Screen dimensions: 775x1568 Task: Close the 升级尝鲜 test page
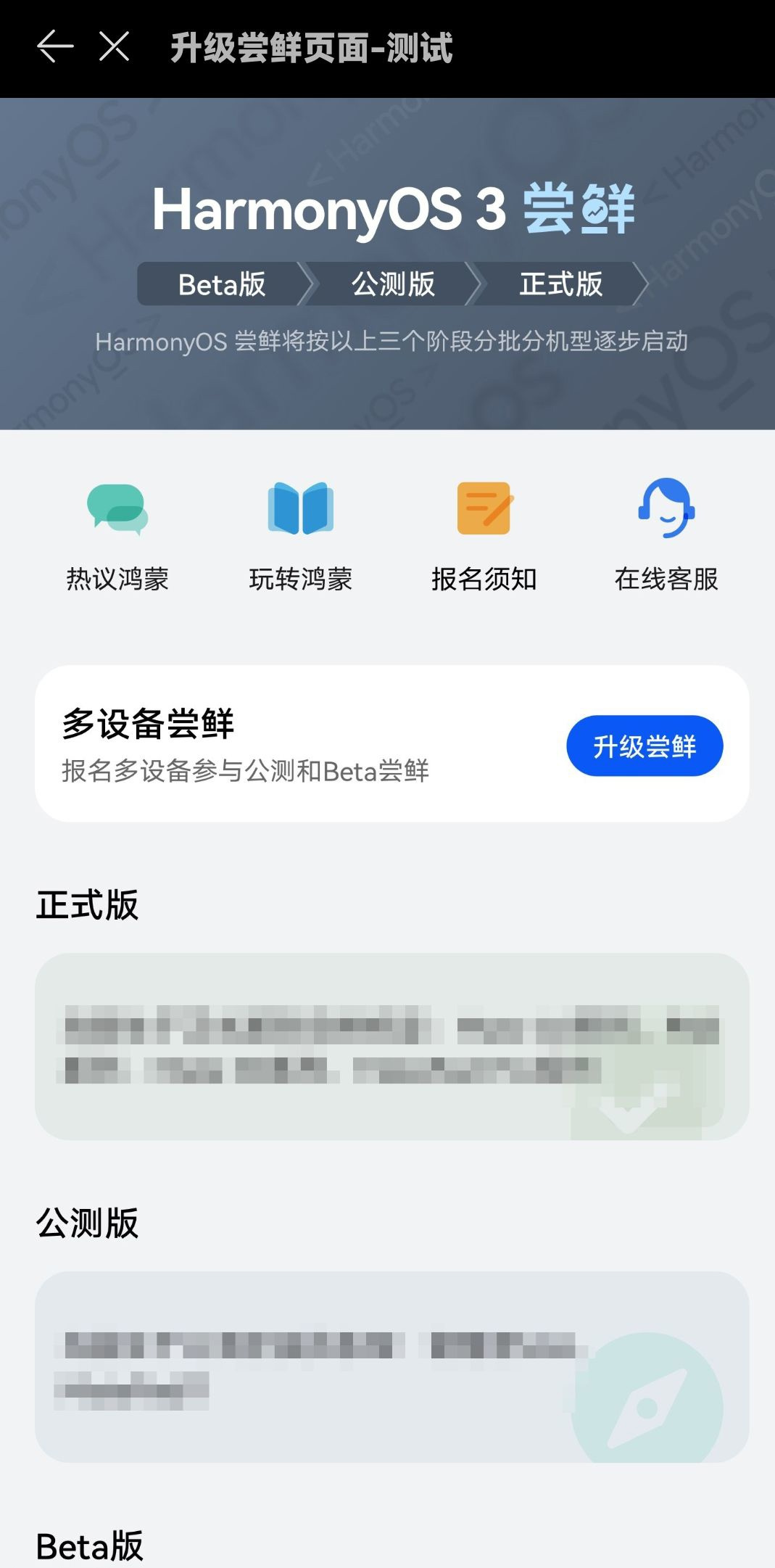point(114,47)
